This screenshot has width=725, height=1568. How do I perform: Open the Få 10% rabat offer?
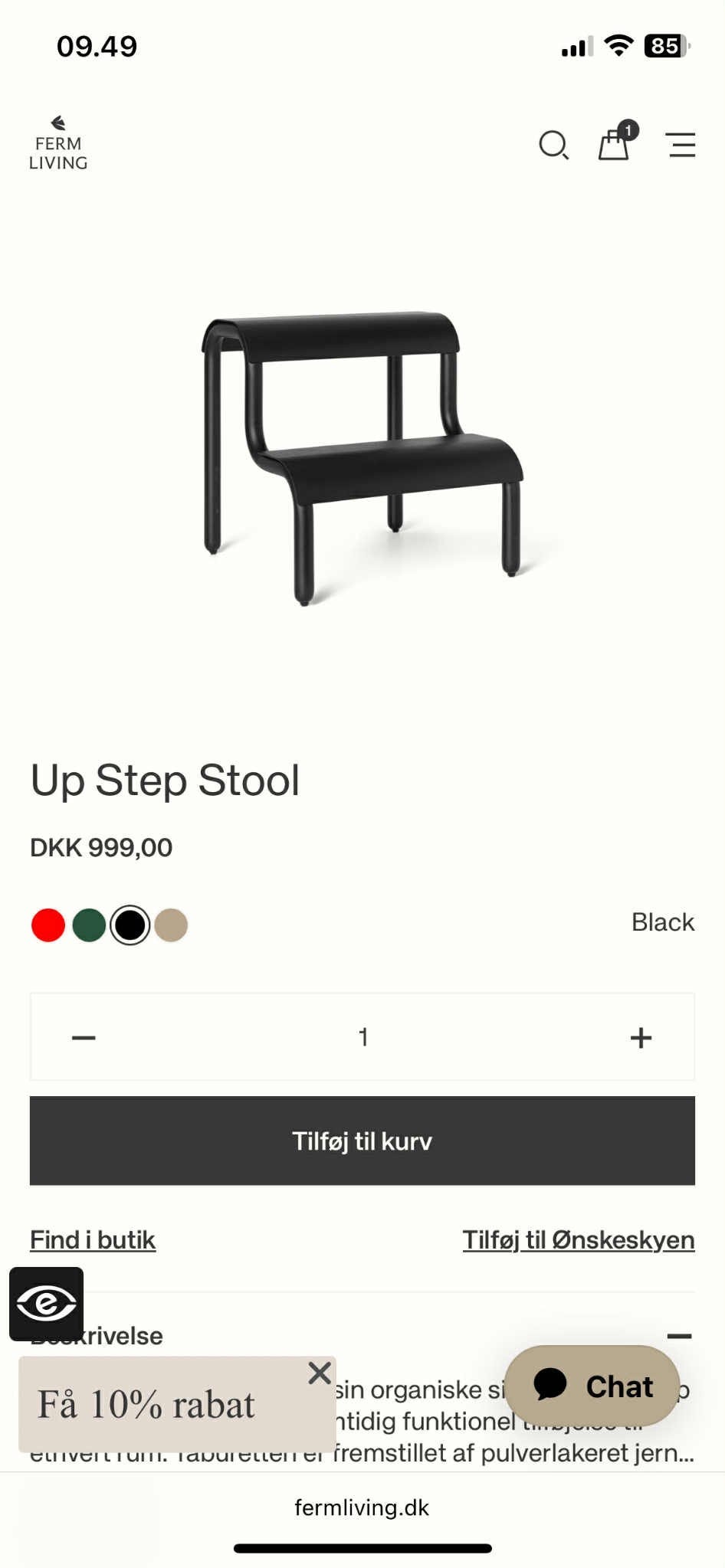(147, 1406)
